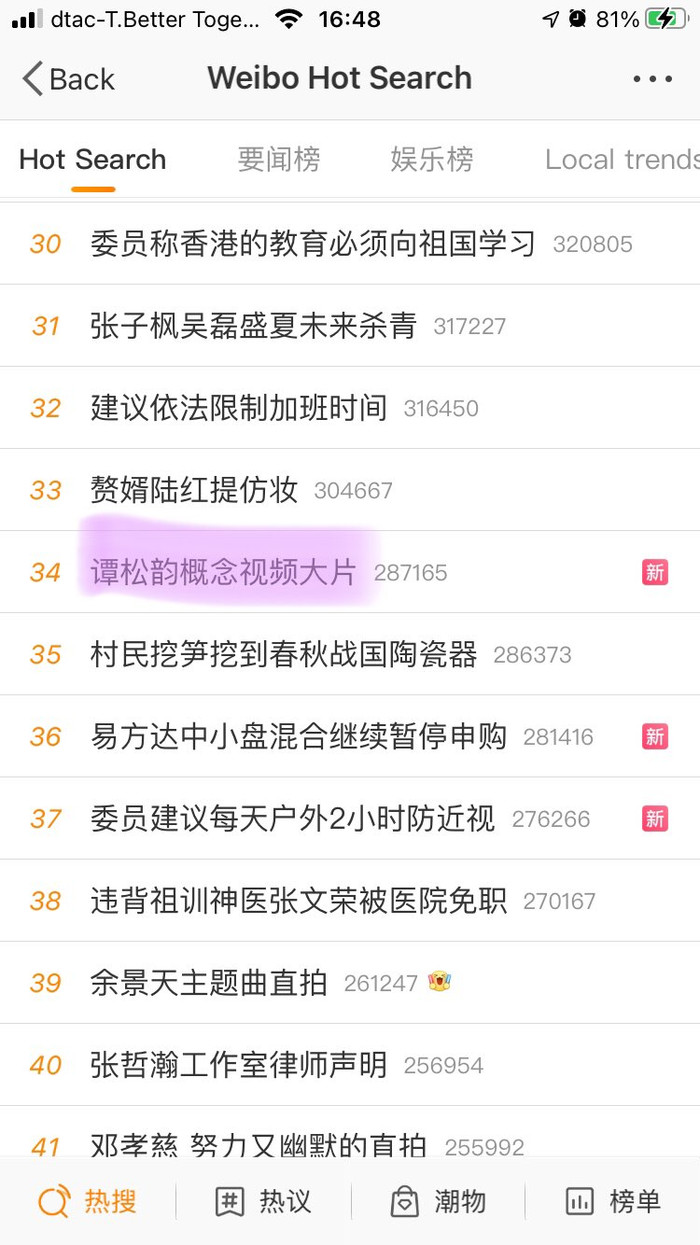The image size is (700, 1245).
Task: View hot search 村民挖笋挖到春秋战国陶瓷器
Action: [x=284, y=654]
